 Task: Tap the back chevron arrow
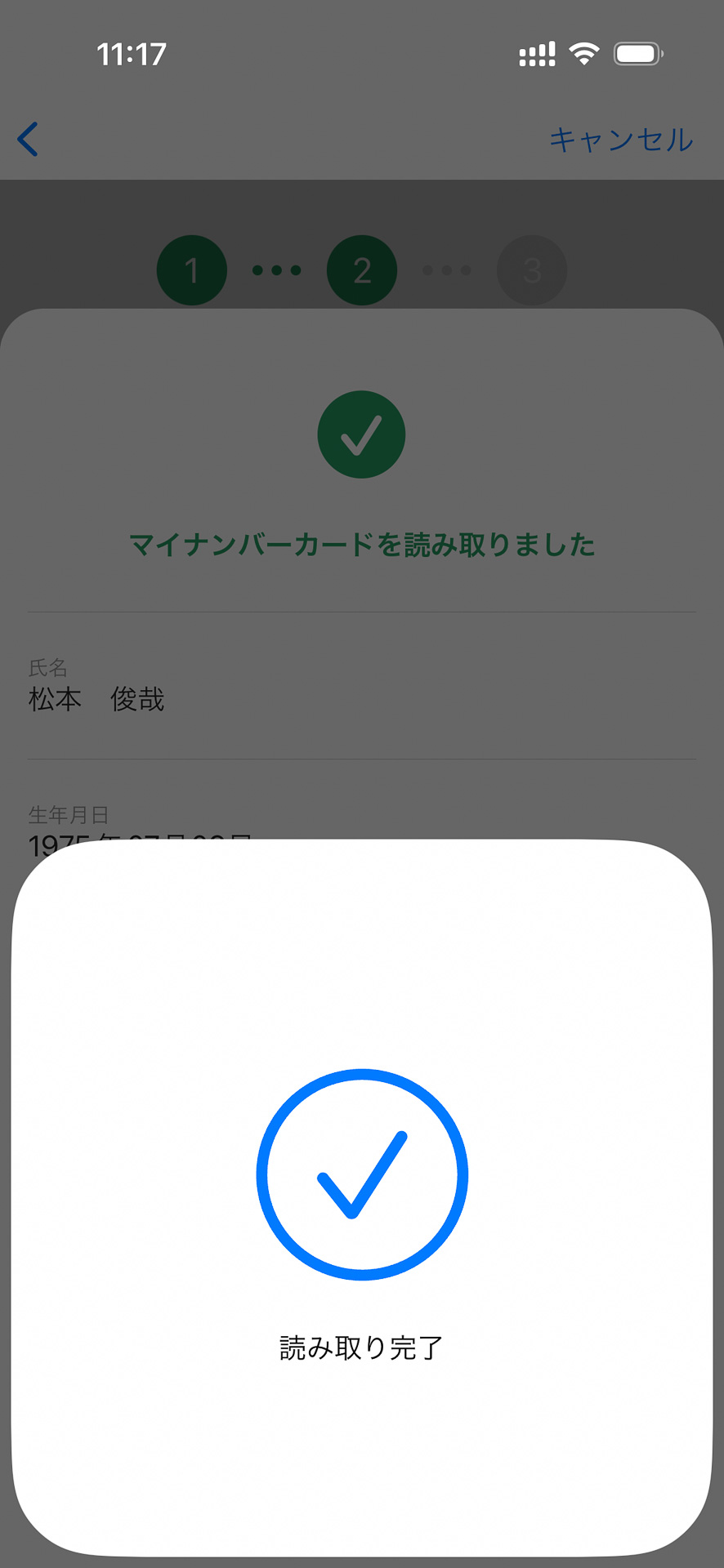point(29,139)
